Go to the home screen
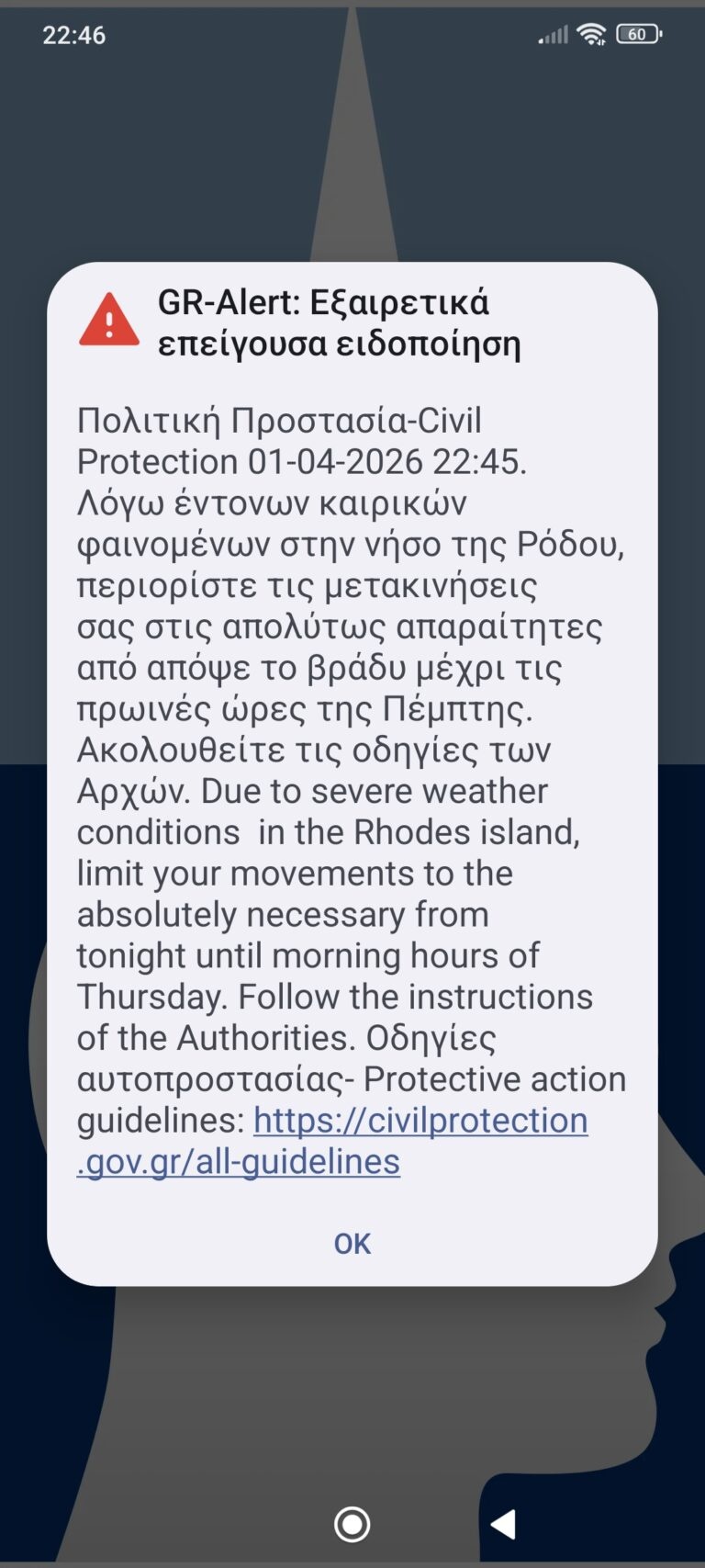The height and width of the screenshot is (1568, 705). point(352,1525)
